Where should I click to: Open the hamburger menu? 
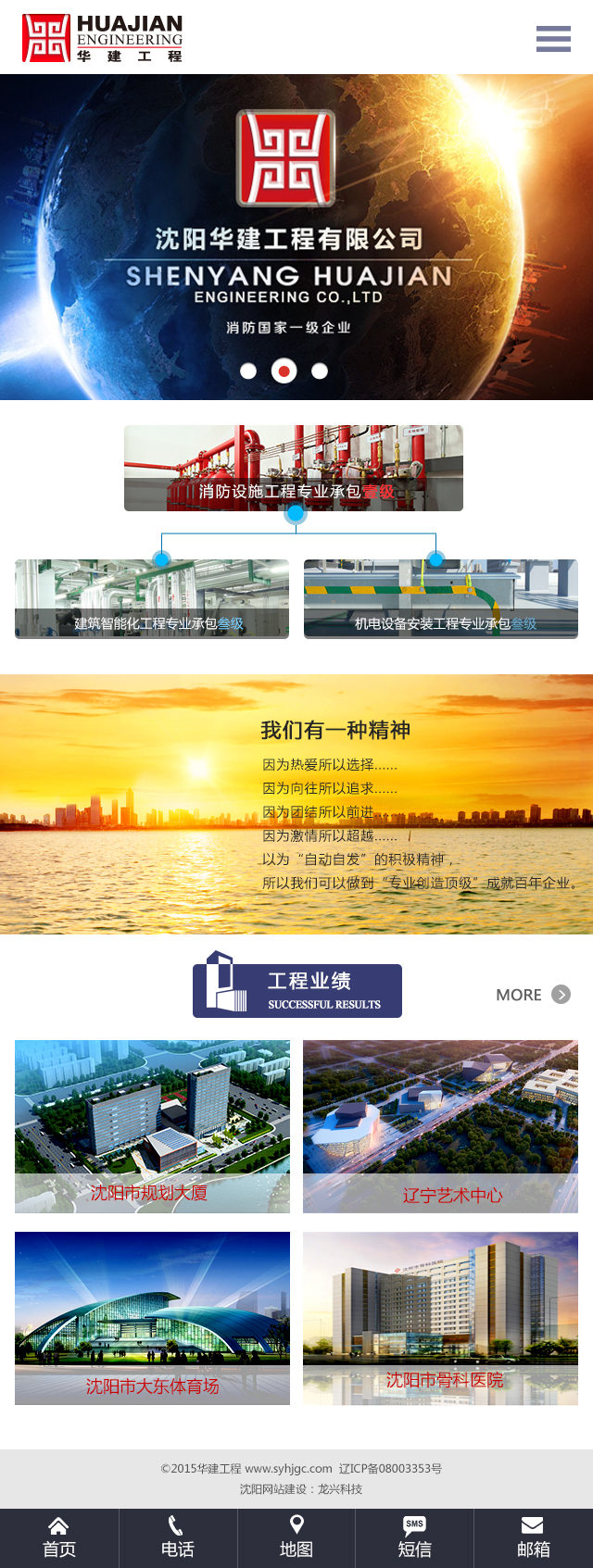[x=553, y=39]
